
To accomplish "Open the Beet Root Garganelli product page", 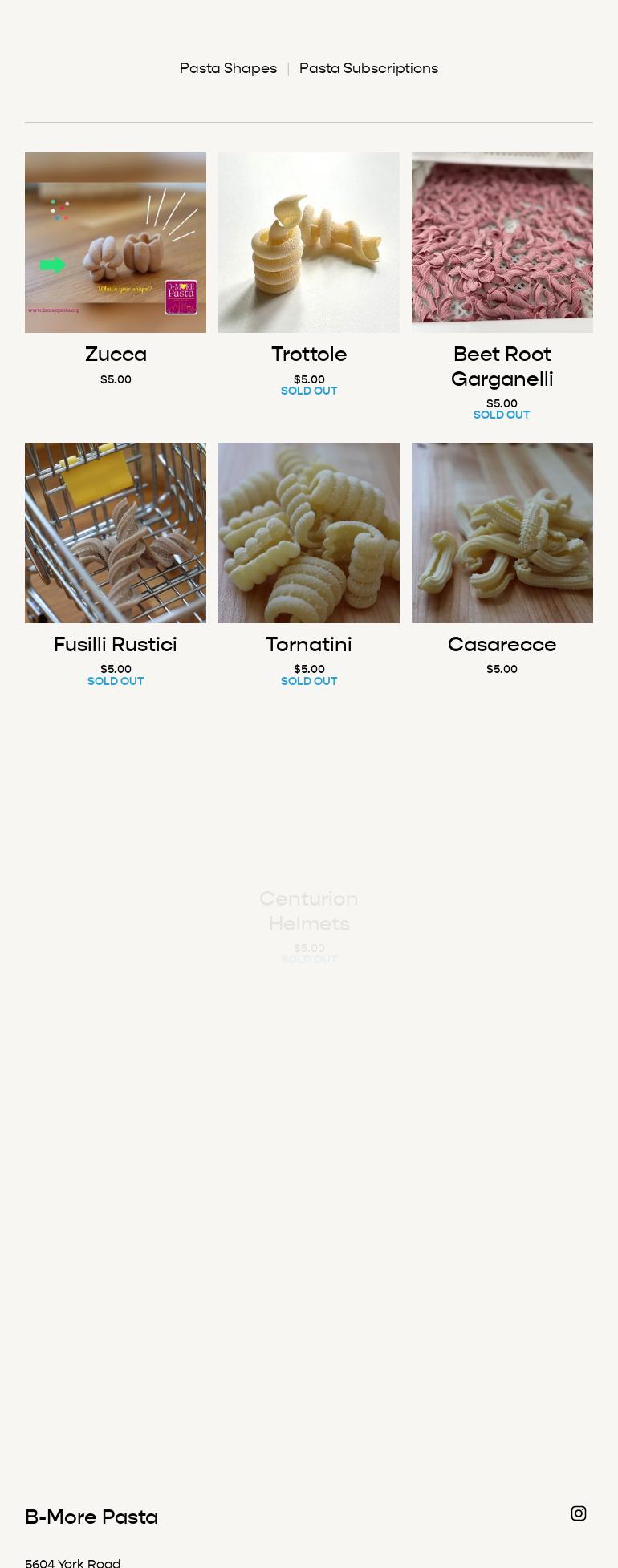I will pos(502,367).
